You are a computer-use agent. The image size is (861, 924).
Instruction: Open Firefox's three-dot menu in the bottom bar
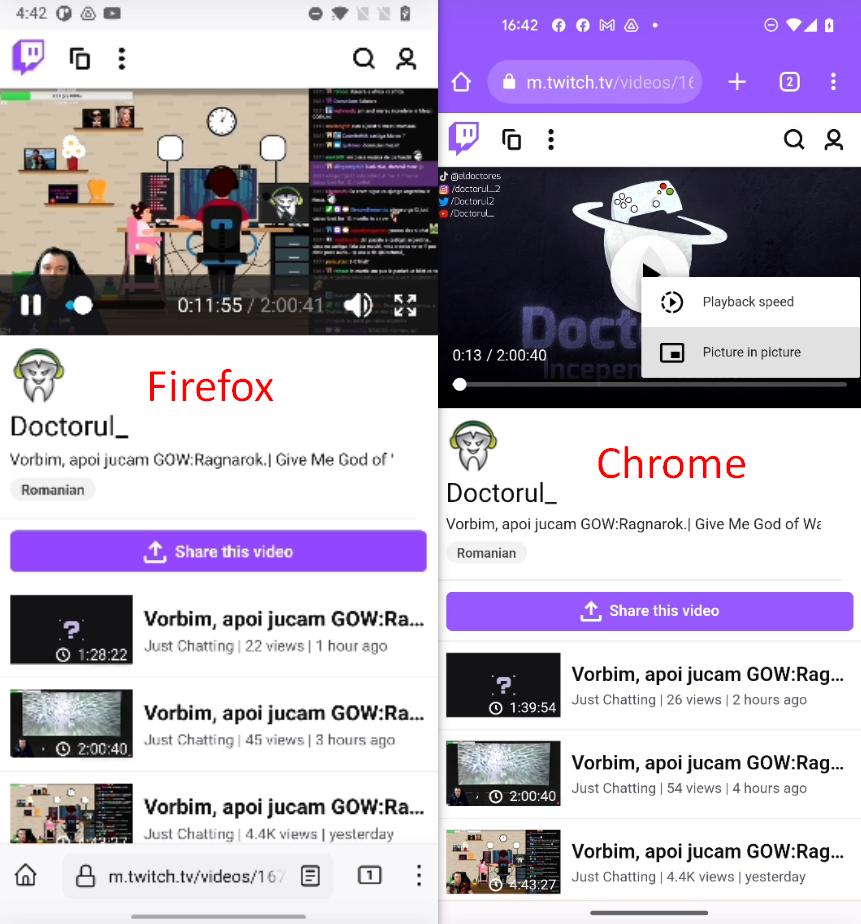[x=418, y=875]
